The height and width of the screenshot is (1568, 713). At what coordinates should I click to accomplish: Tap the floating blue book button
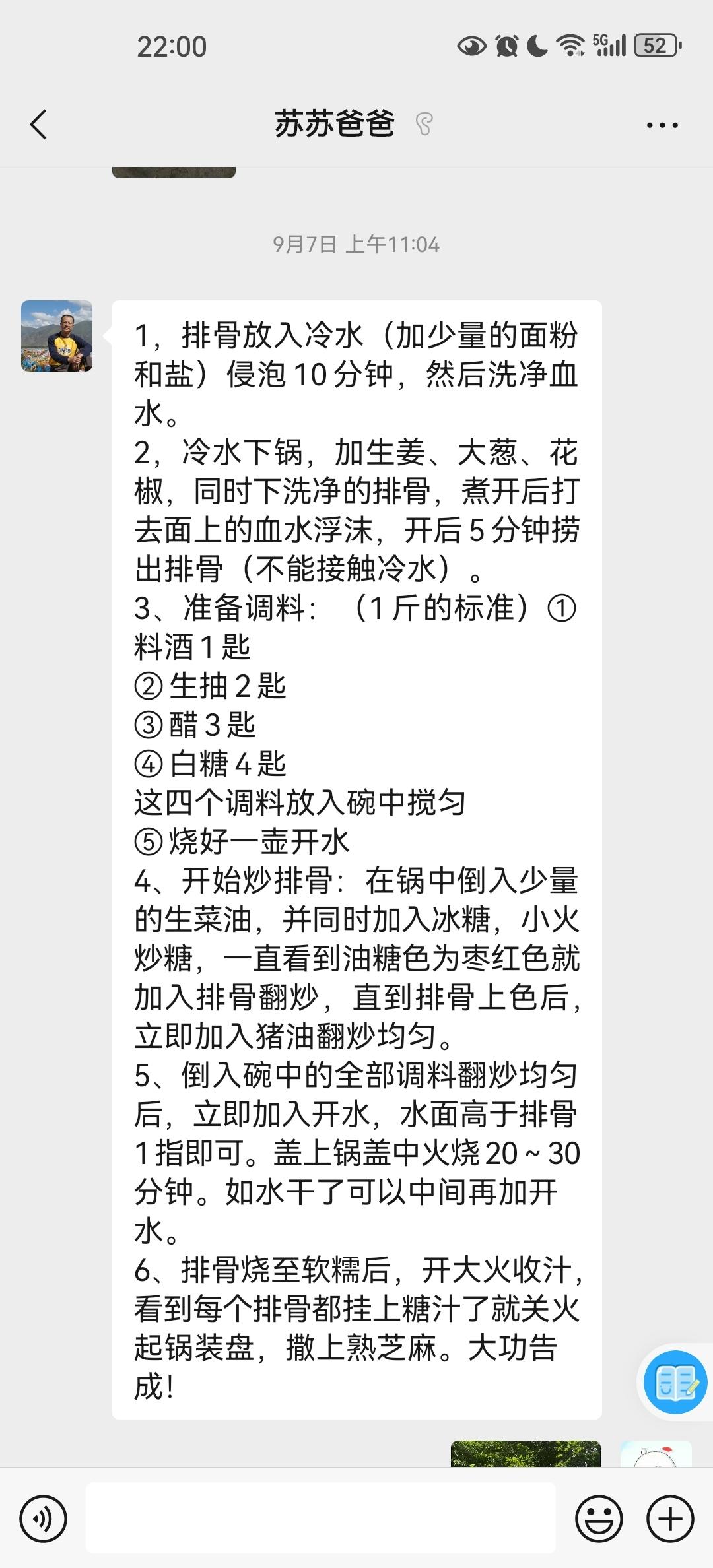click(x=676, y=1381)
